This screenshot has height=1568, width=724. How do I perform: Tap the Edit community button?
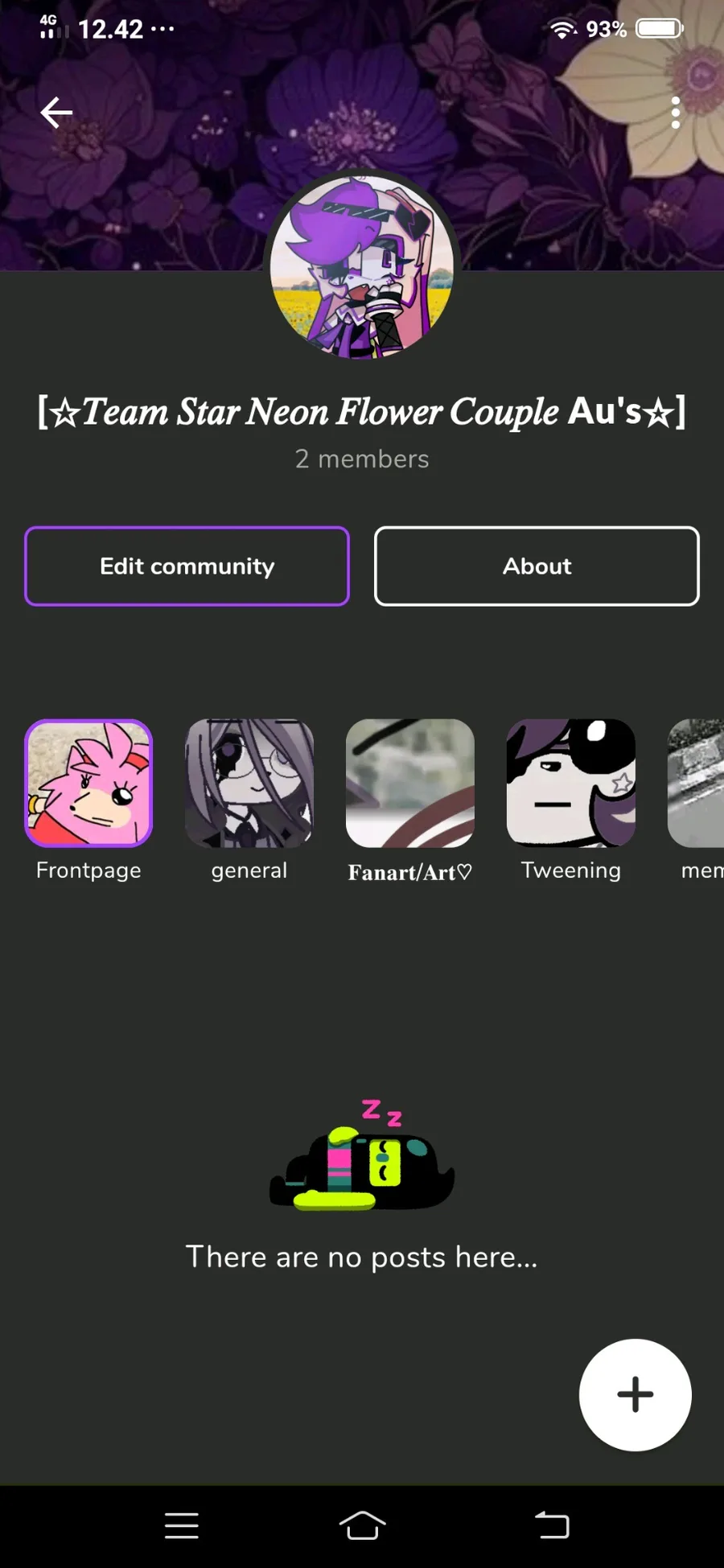click(187, 566)
